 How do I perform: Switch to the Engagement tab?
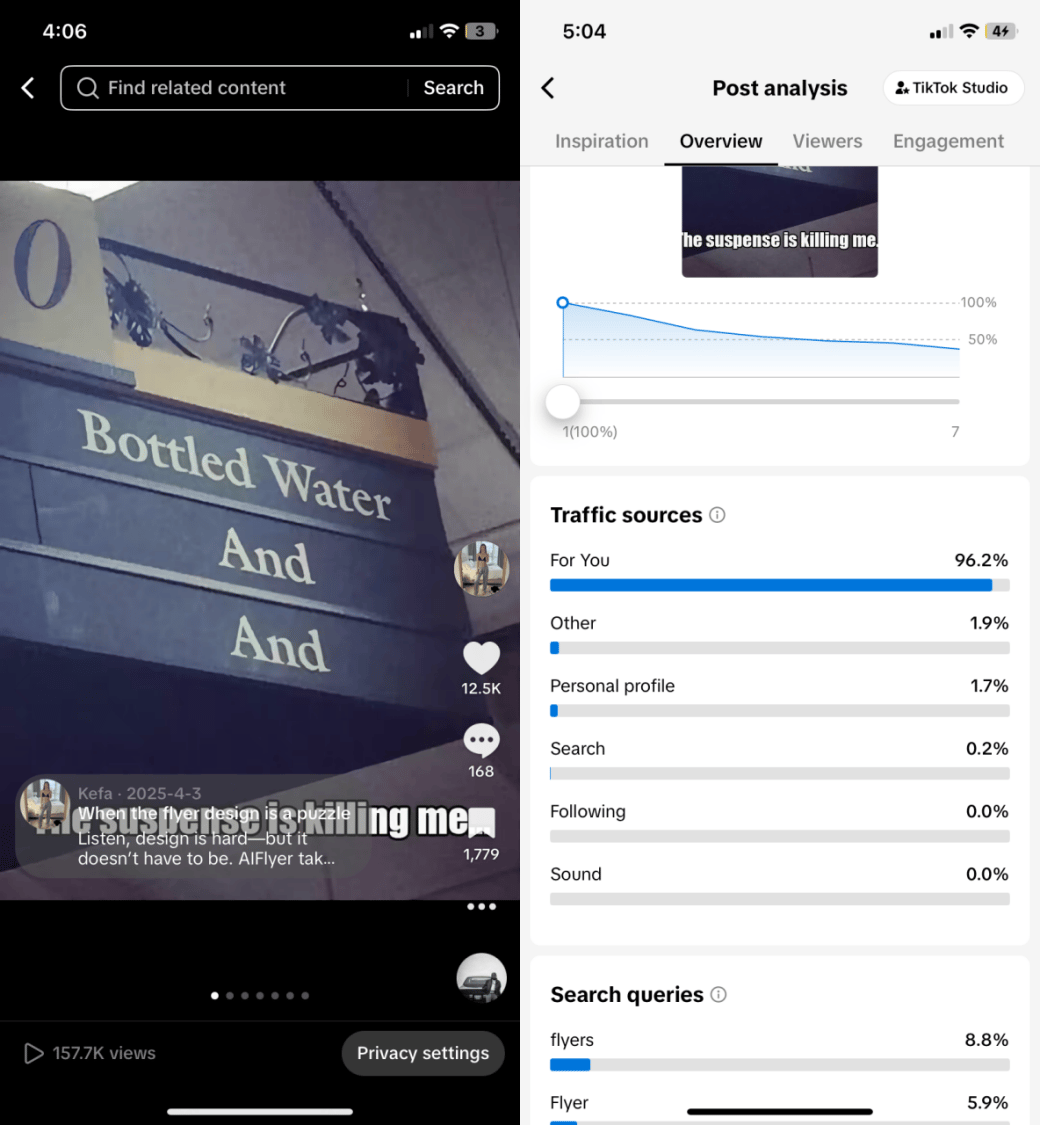(948, 141)
